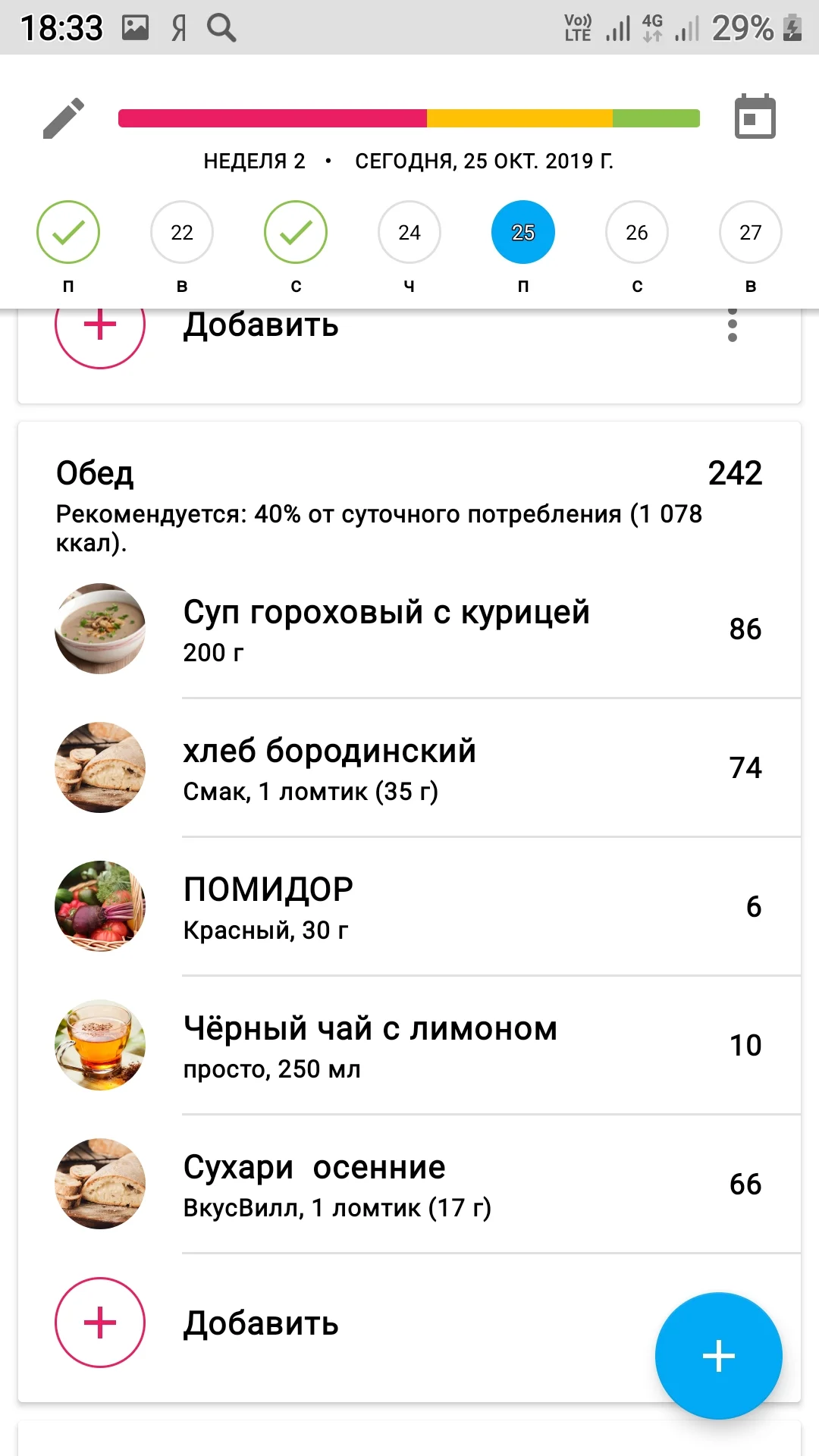Image resolution: width=819 pixels, height=1456 pixels.
Task: Open Чёрный чай с лимоном entry
Action: click(409, 1045)
